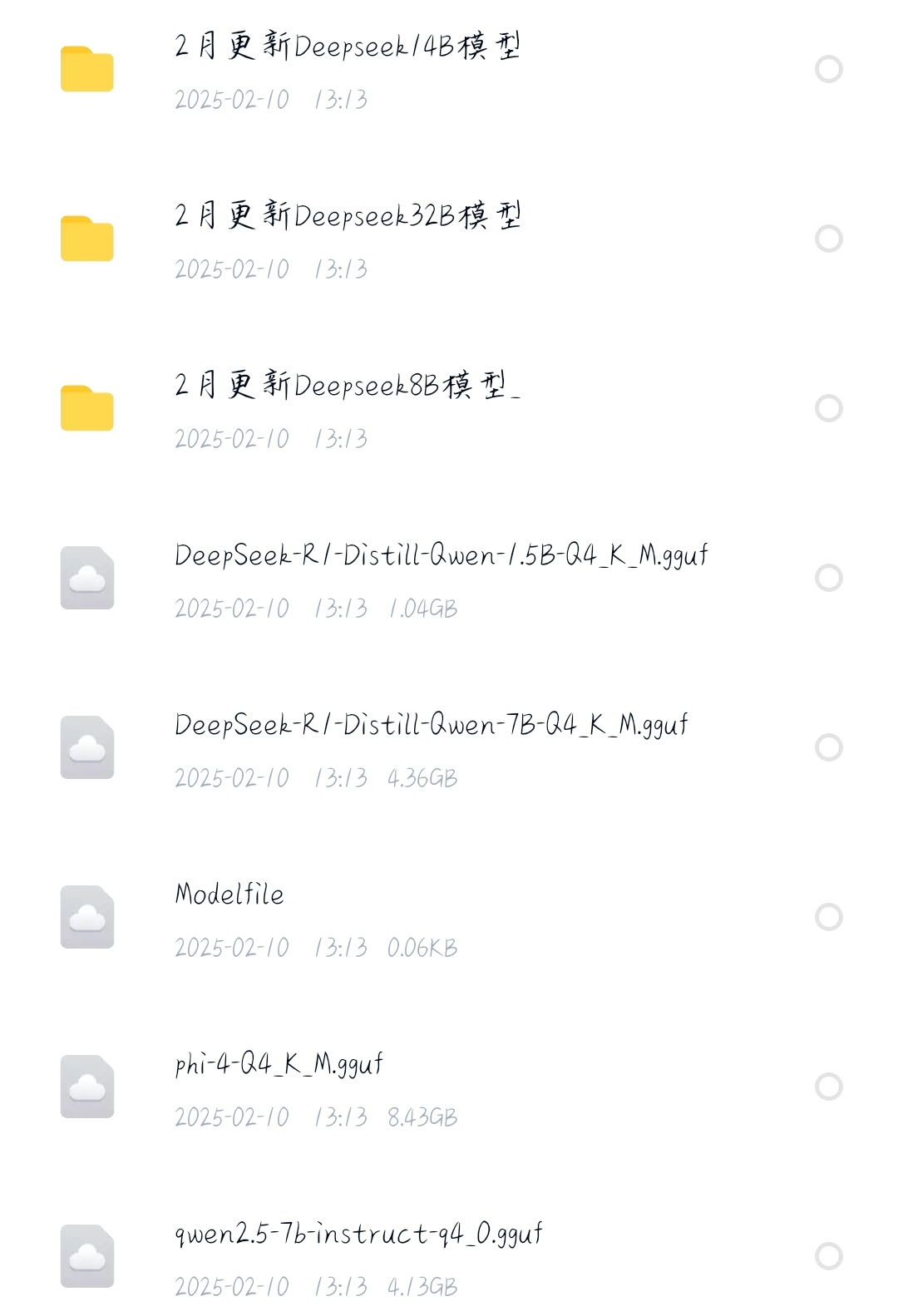
Task: Open the 2月更新Deepseek14B模型 folder
Action: click(347, 47)
